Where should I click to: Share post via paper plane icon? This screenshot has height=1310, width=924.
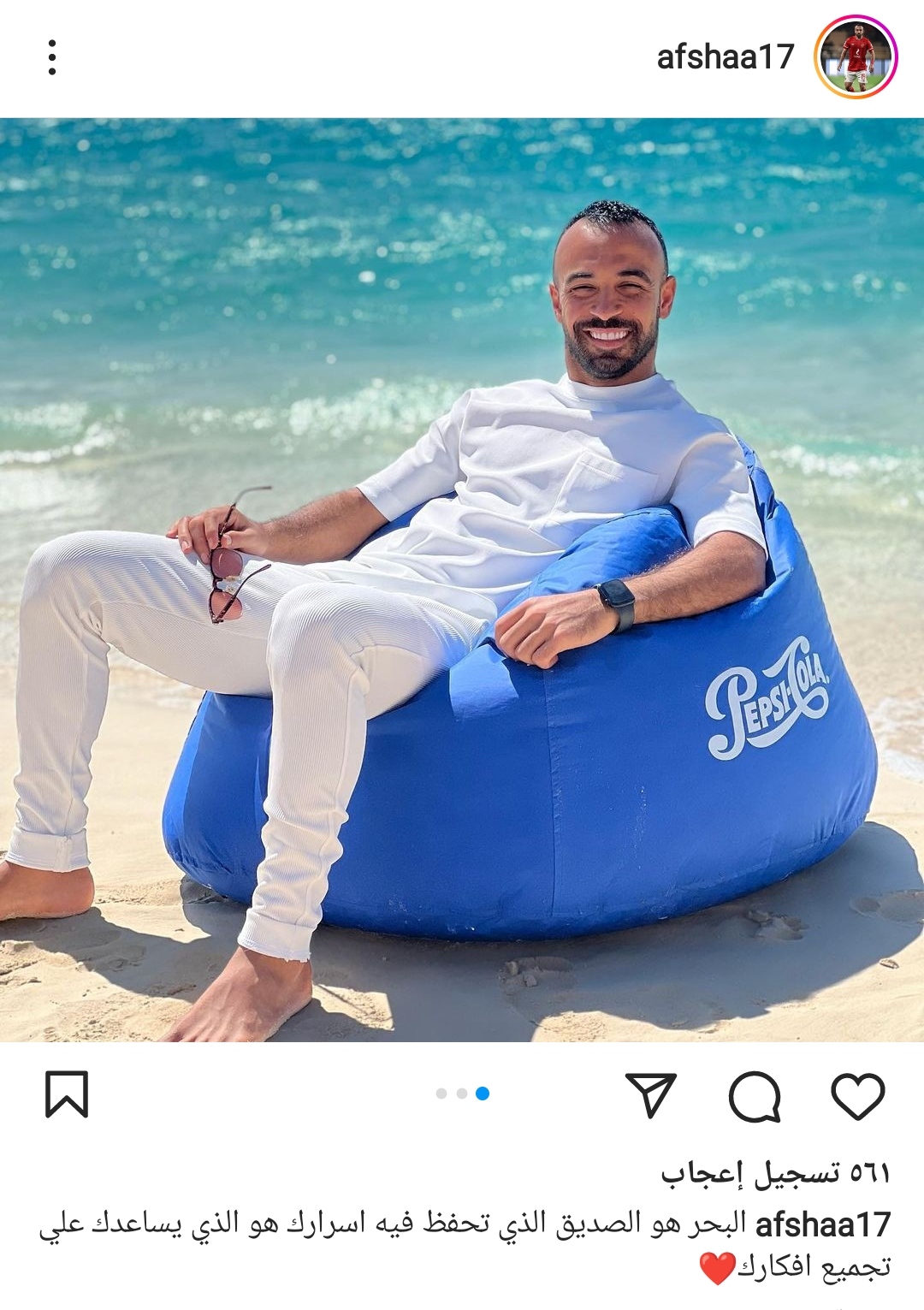pyautogui.click(x=651, y=1095)
